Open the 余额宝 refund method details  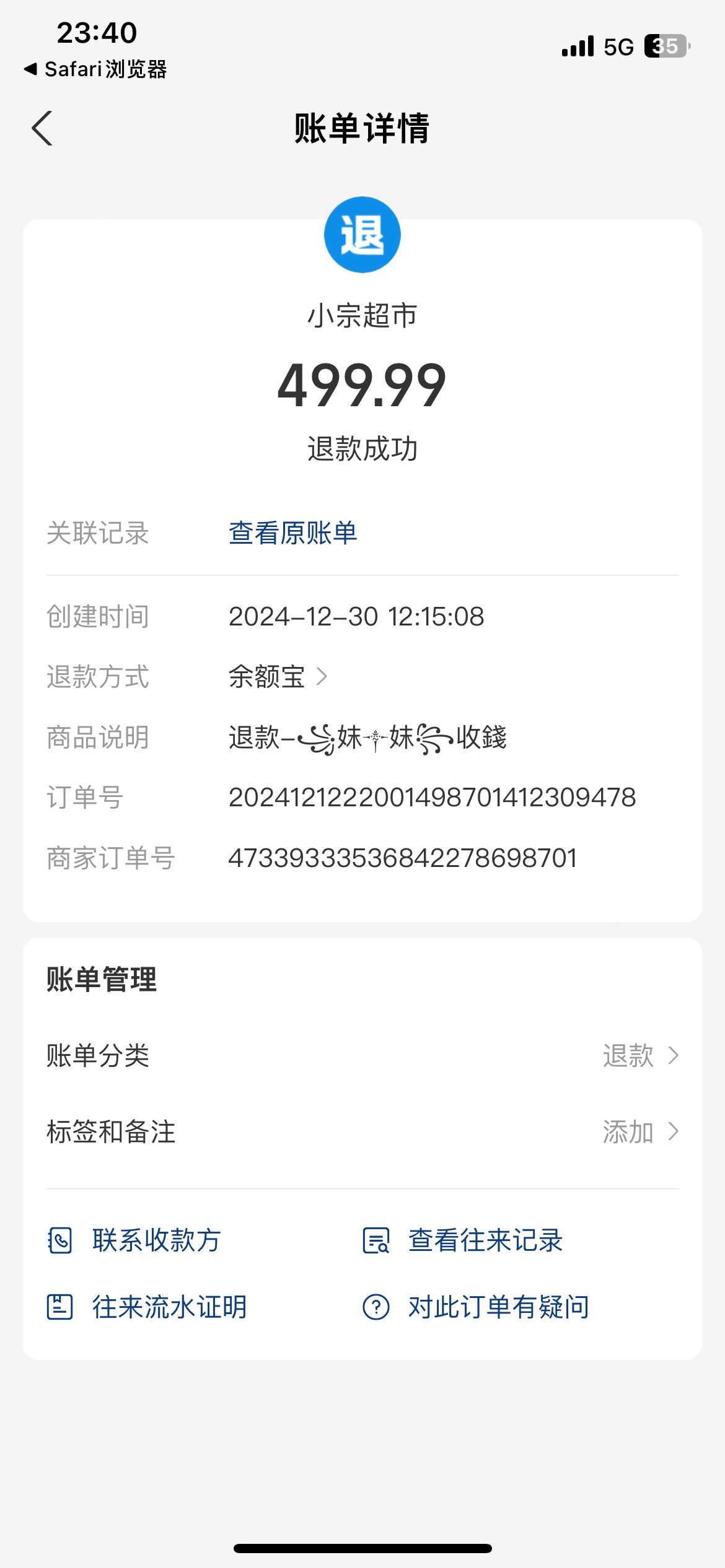point(278,676)
